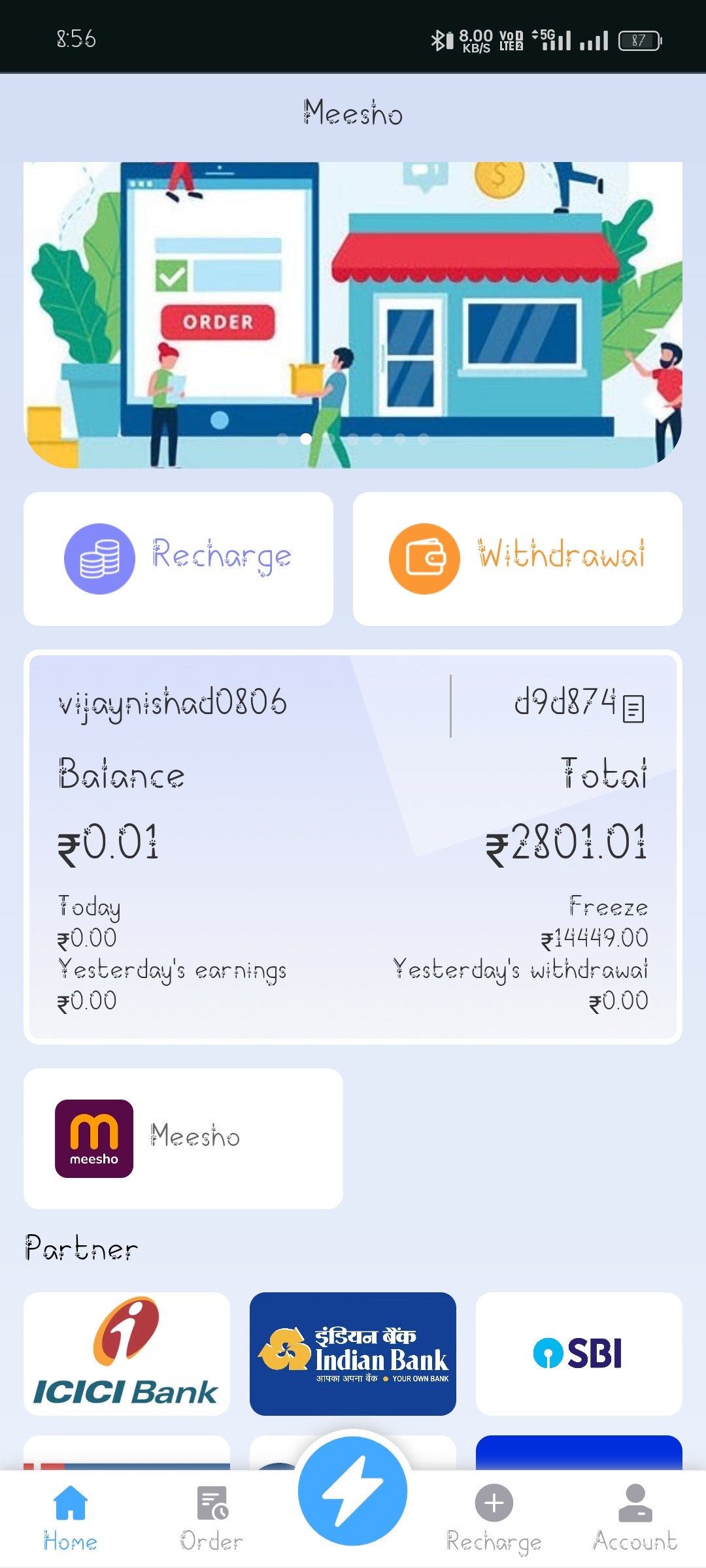Open the Withdrawal option

517,559
